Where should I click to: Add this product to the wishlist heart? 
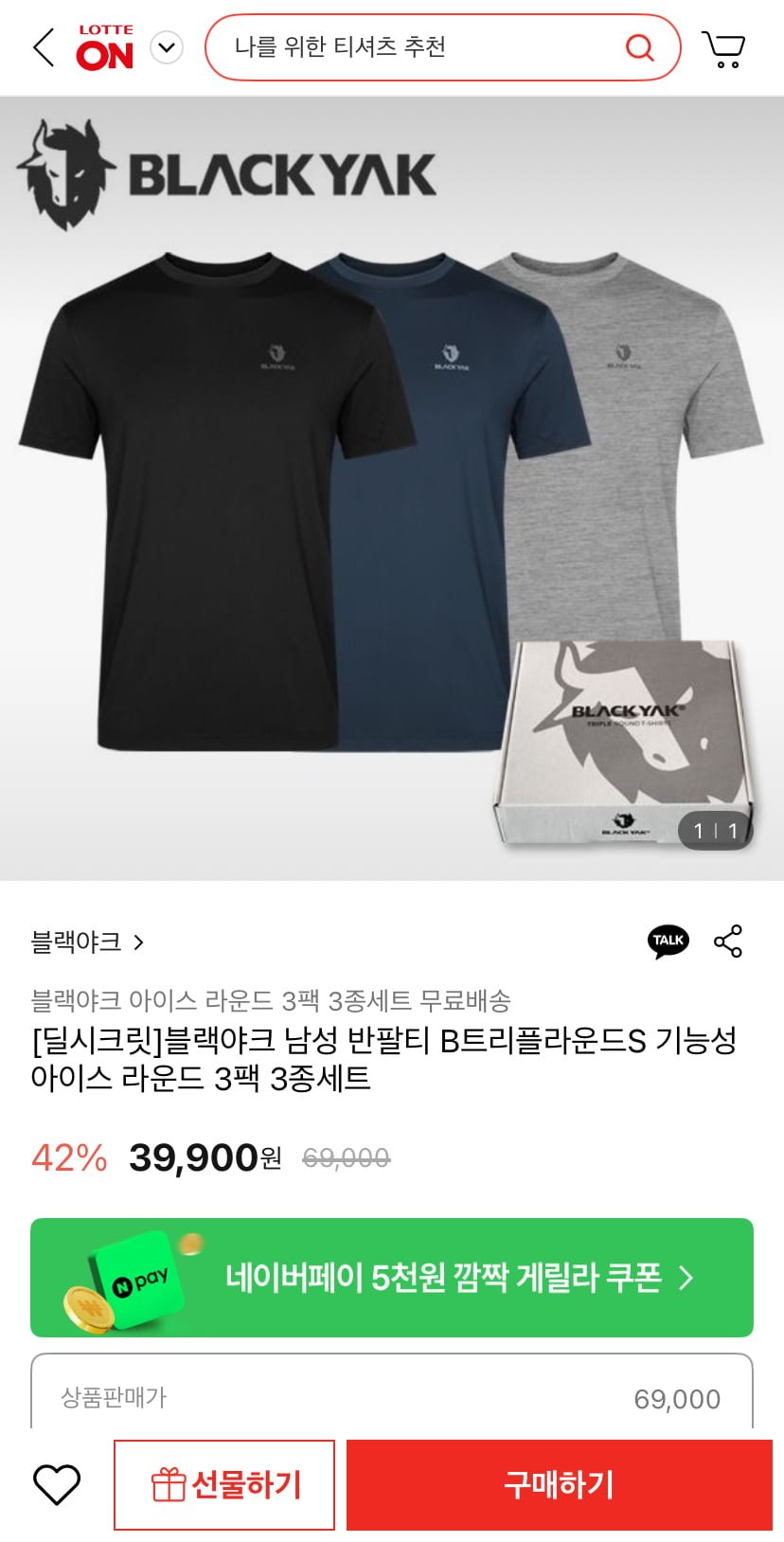click(x=57, y=1484)
